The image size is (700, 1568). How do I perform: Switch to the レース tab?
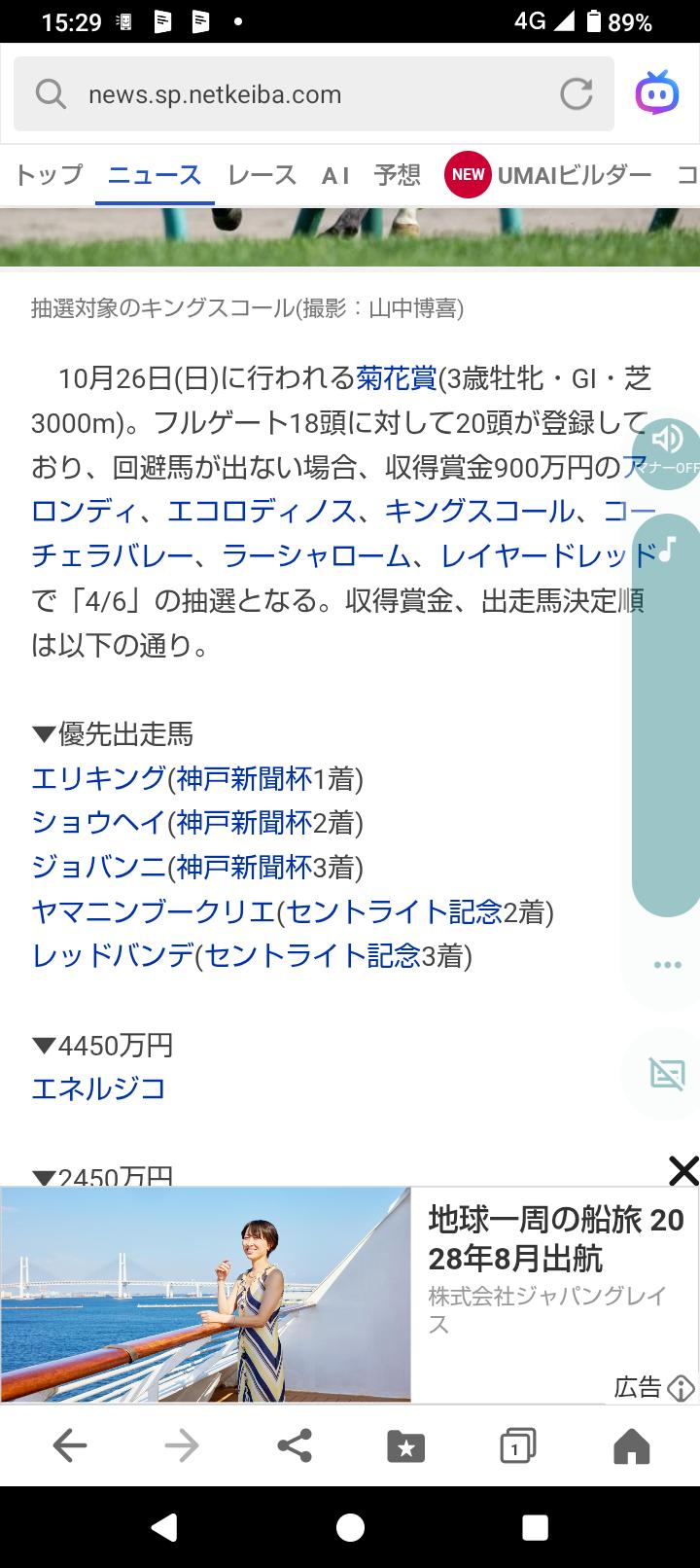(262, 175)
